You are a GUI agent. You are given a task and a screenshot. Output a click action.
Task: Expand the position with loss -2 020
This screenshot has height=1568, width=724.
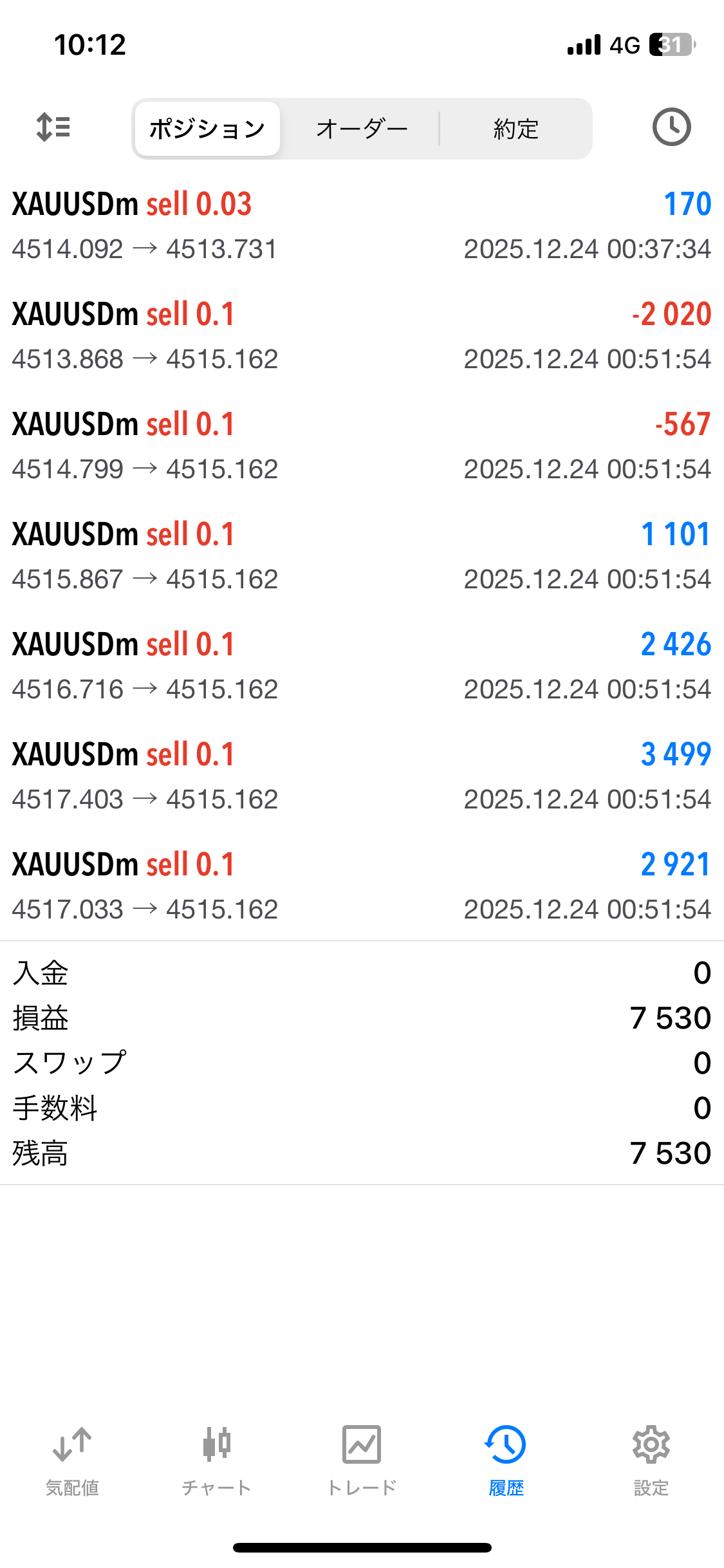[362, 335]
